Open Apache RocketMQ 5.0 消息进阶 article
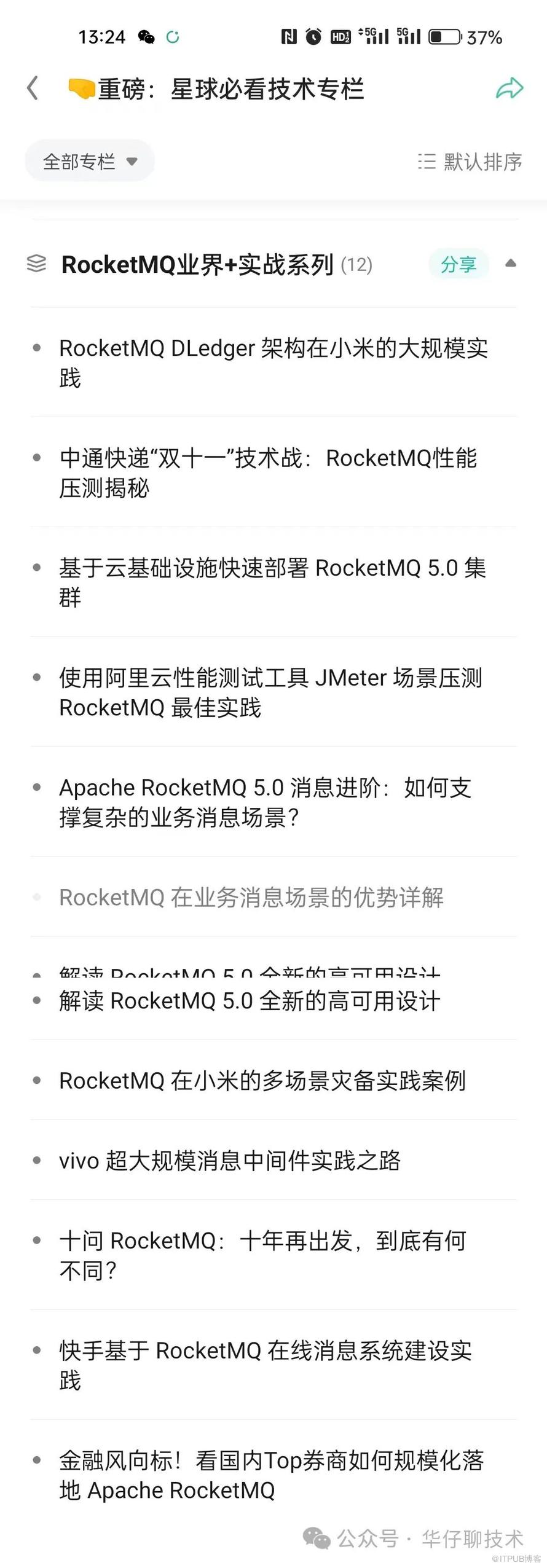 266,802
